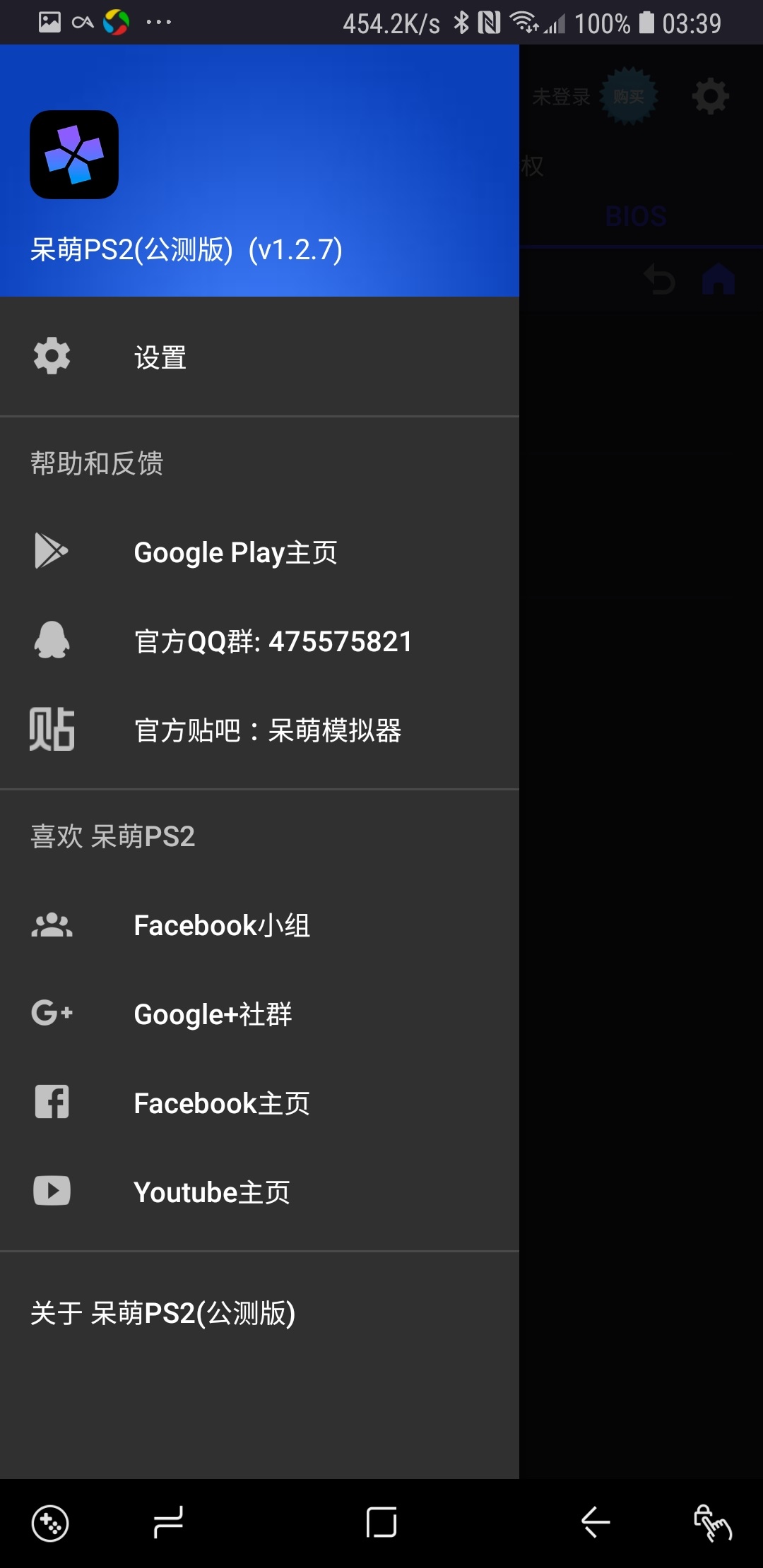763x1568 pixels.
Task: Click the Facebook f icon
Action: point(51,1103)
